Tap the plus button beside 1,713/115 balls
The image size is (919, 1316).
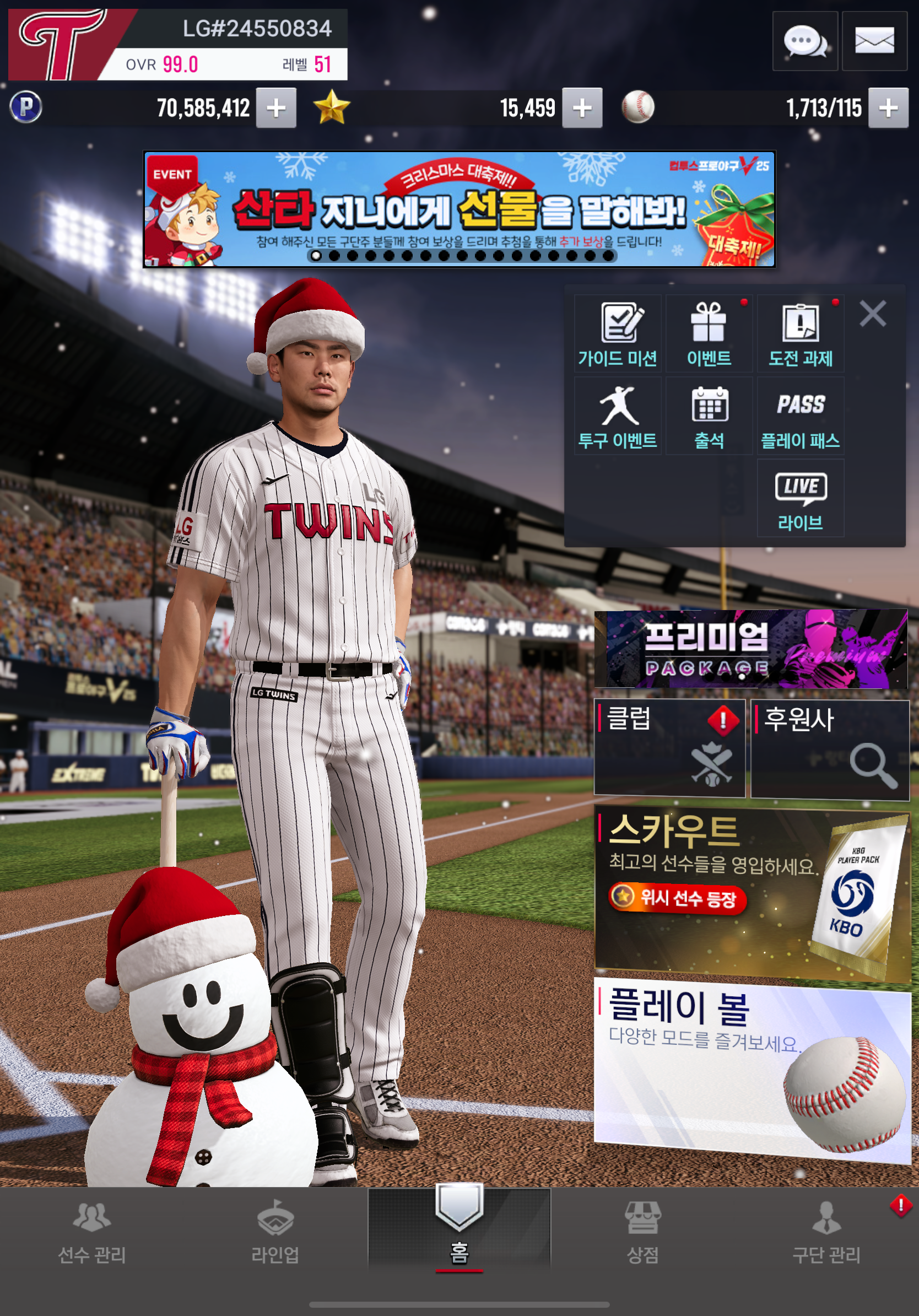pyautogui.click(x=888, y=108)
